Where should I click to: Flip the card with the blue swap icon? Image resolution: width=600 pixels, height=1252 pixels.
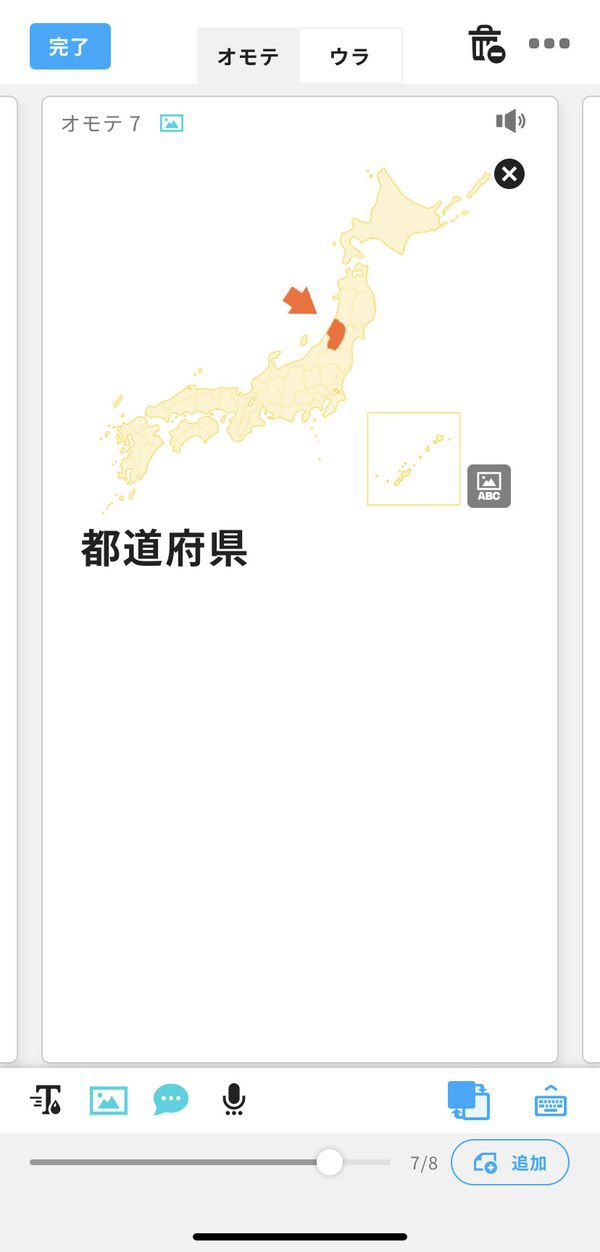click(468, 1100)
